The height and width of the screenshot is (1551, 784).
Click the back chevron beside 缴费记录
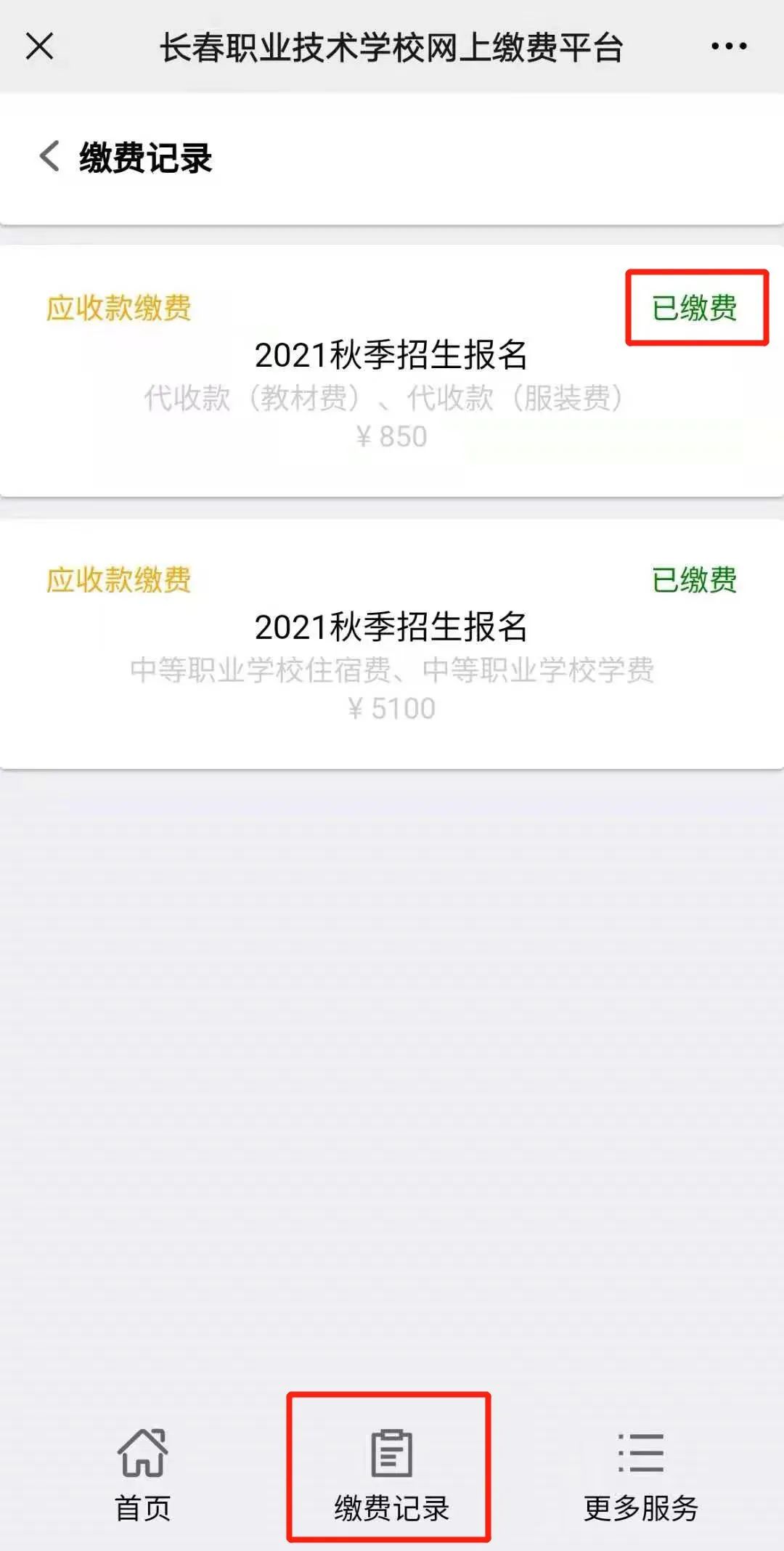[48, 155]
